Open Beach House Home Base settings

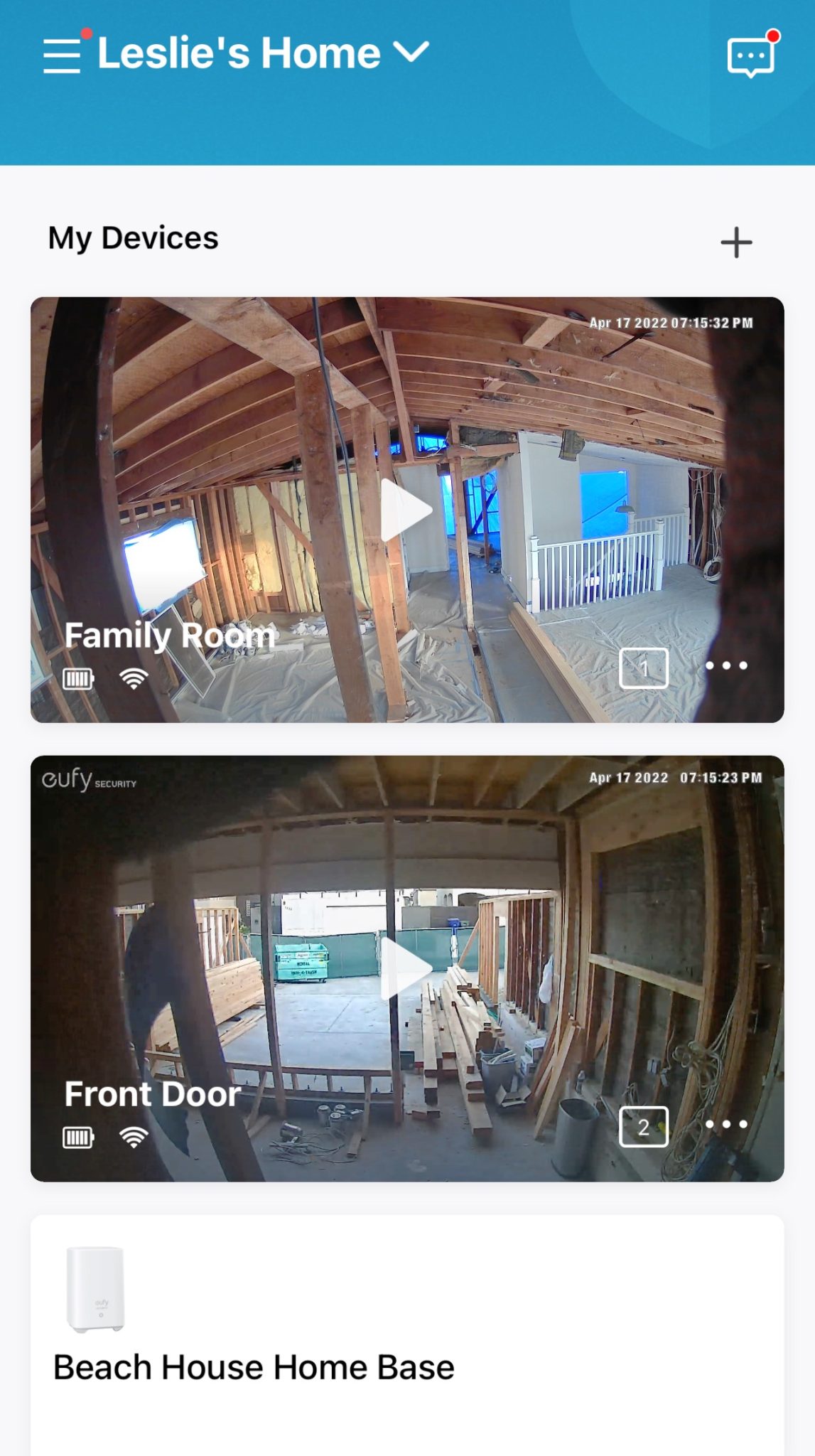tap(252, 1365)
